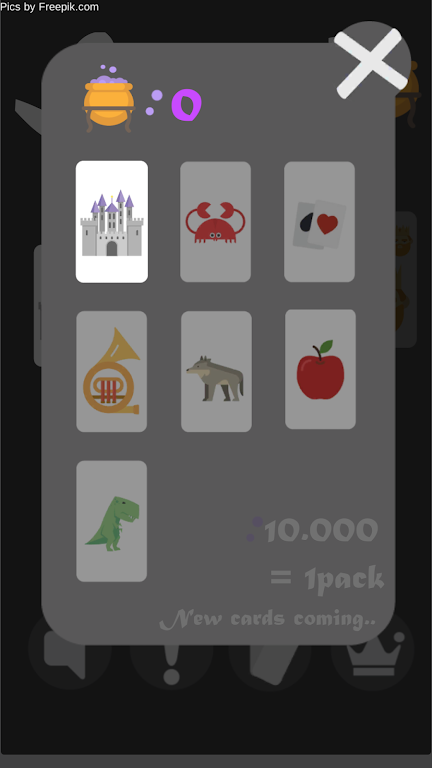The image size is (432, 768).
Task: Open the wolf card
Action: tap(216, 371)
